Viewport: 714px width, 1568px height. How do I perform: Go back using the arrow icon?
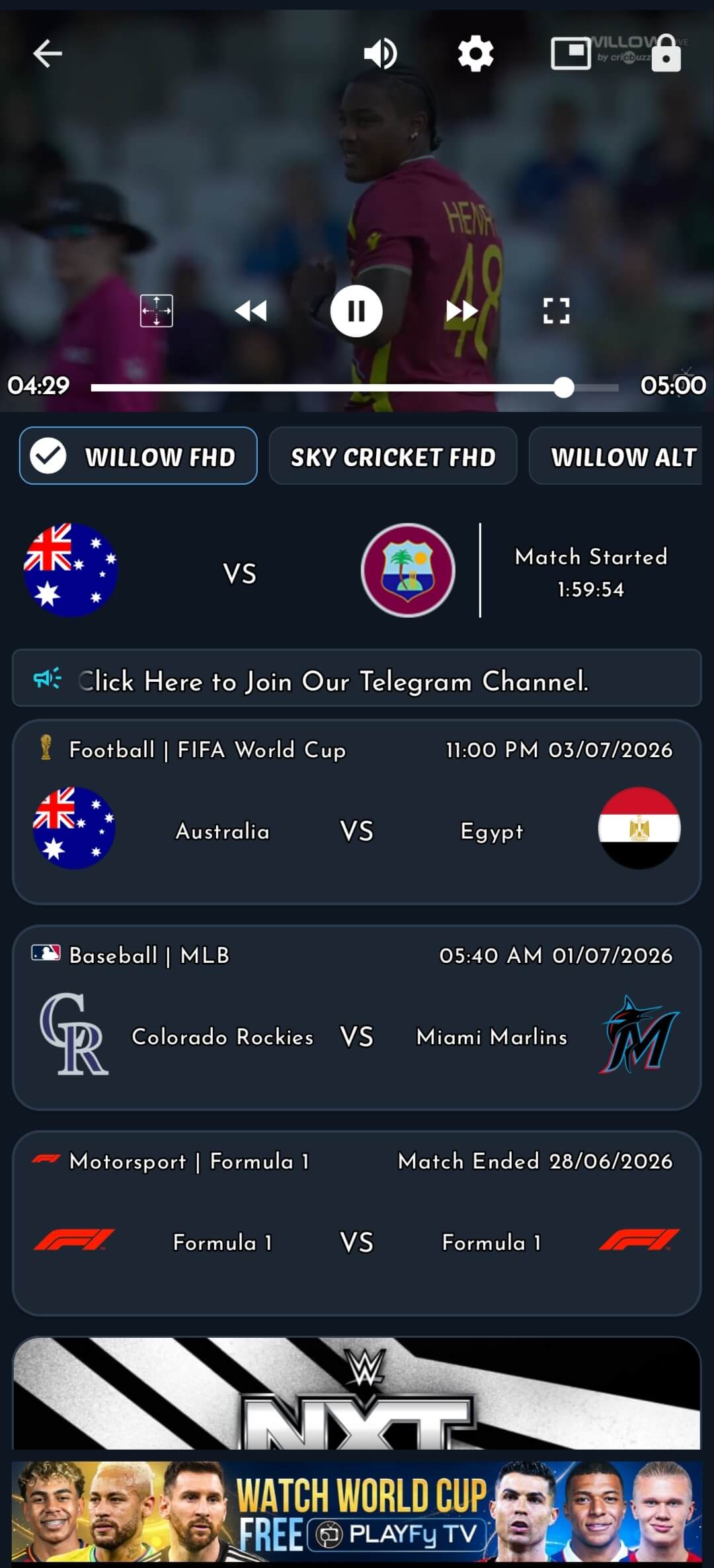coord(48,54)
